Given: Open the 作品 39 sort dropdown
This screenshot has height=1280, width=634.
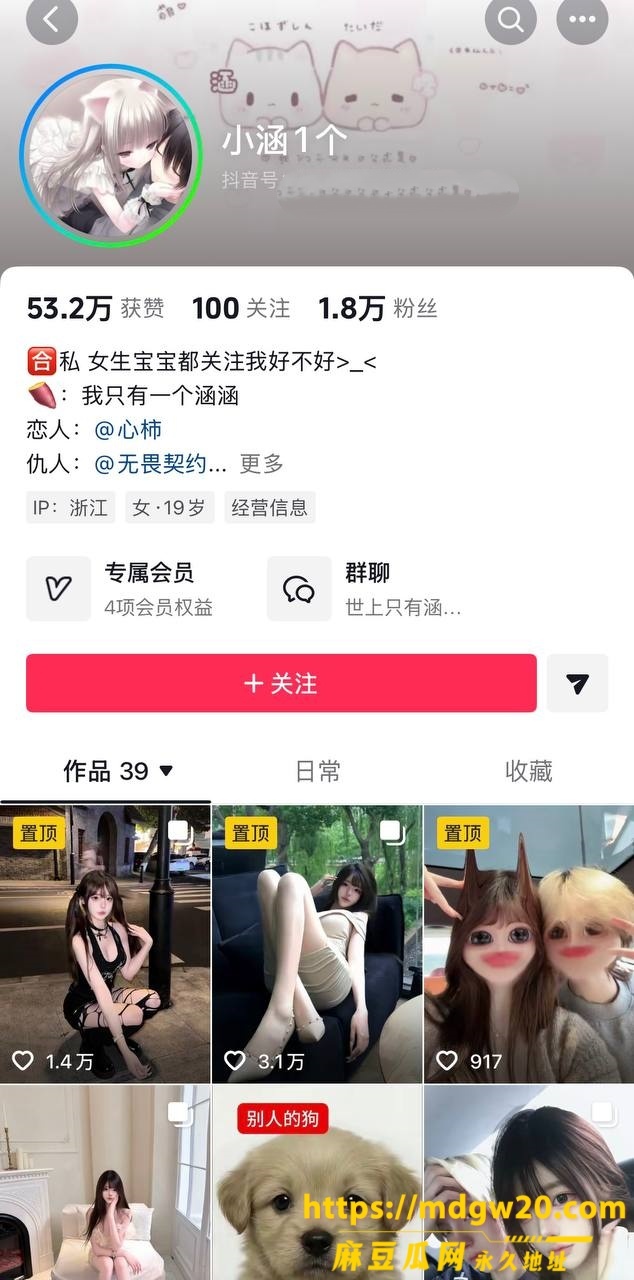Looking at the screenshot, I should pyautogui.click(x=118, y=771).
